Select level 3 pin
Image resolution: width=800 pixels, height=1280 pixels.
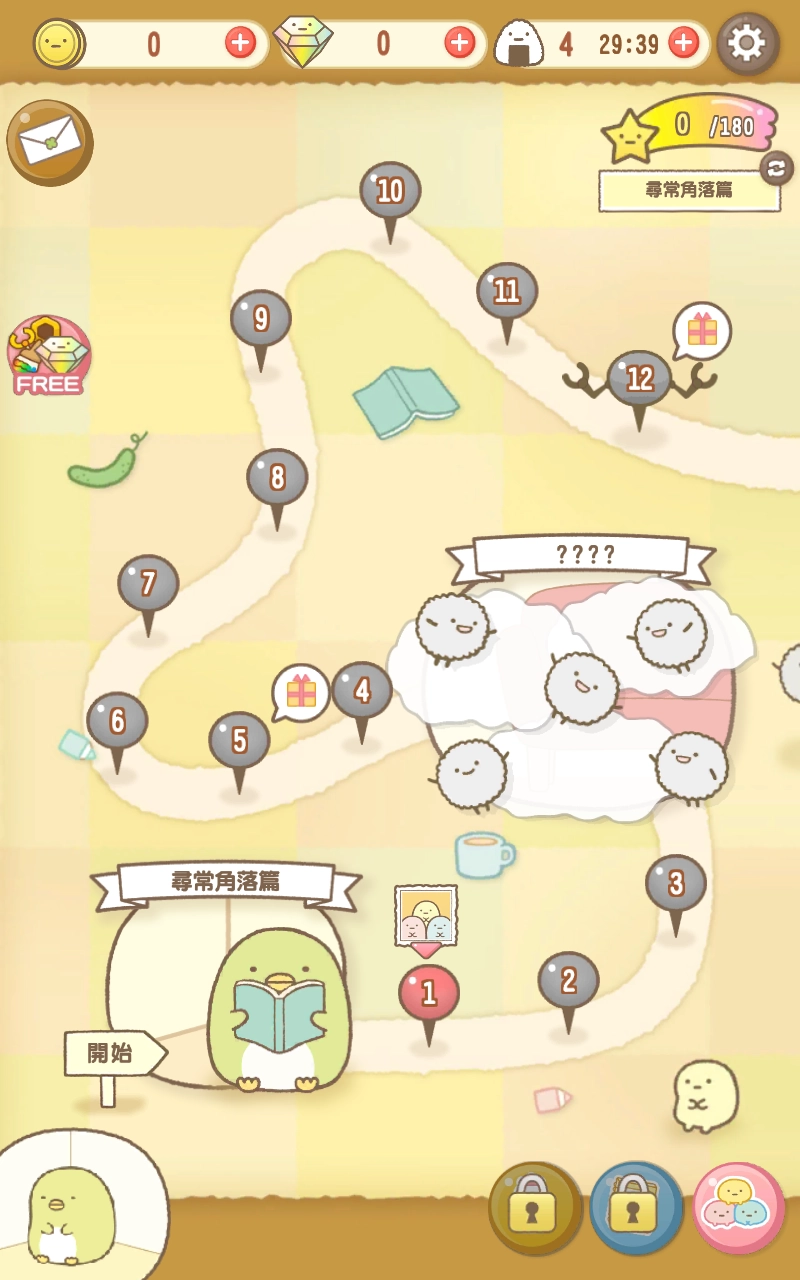coord(675,885)
